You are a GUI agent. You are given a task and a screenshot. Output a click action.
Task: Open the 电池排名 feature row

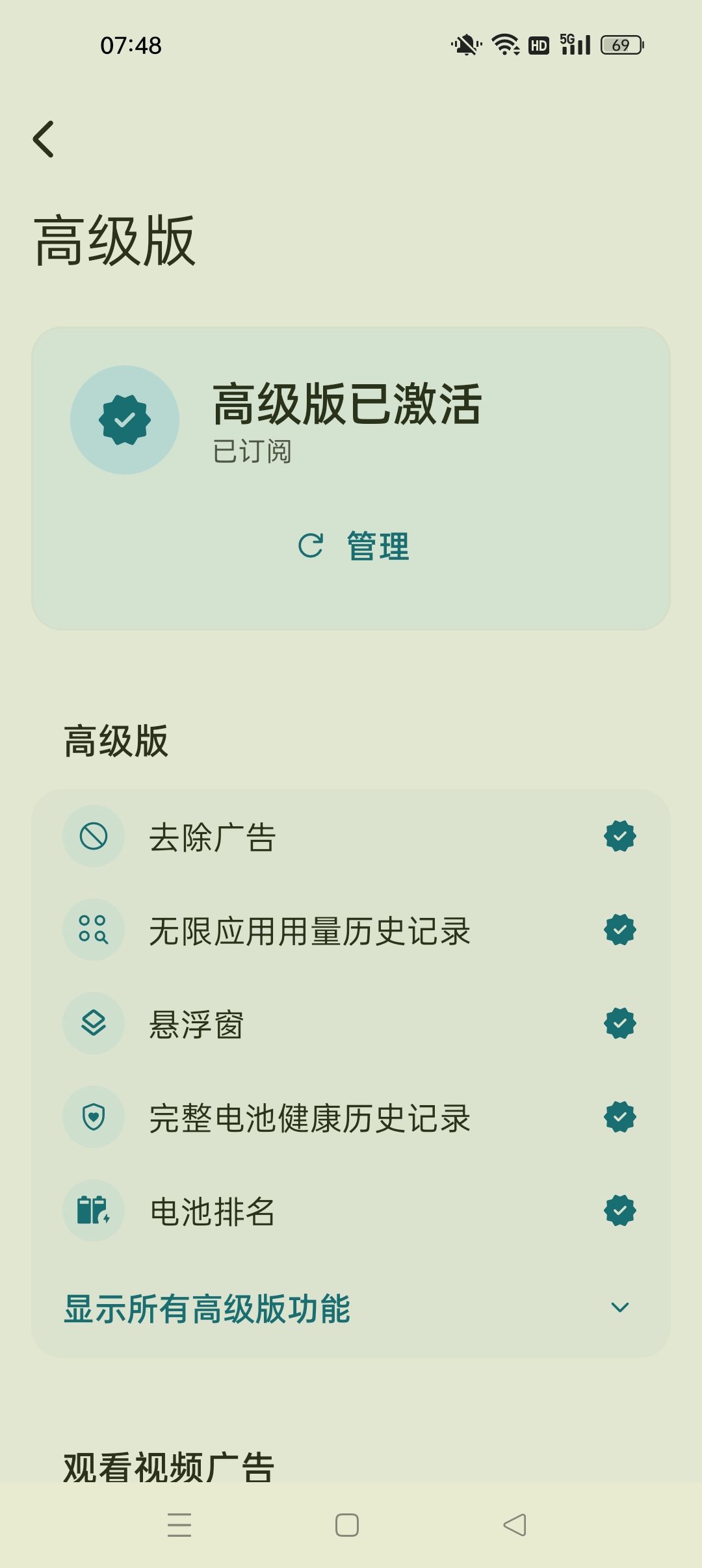[x=351, y=1210]
